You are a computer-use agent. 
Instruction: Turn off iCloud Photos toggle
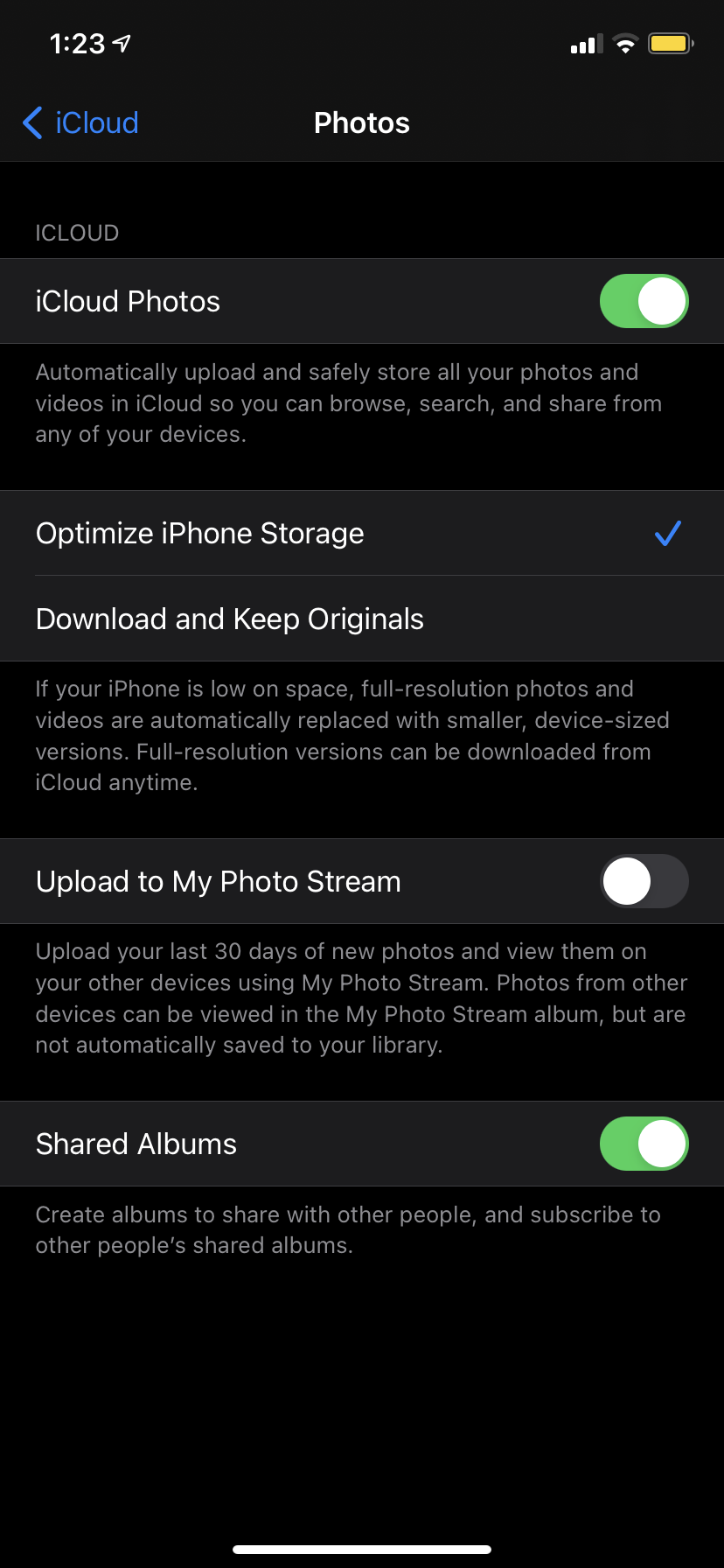coord(644,301)
